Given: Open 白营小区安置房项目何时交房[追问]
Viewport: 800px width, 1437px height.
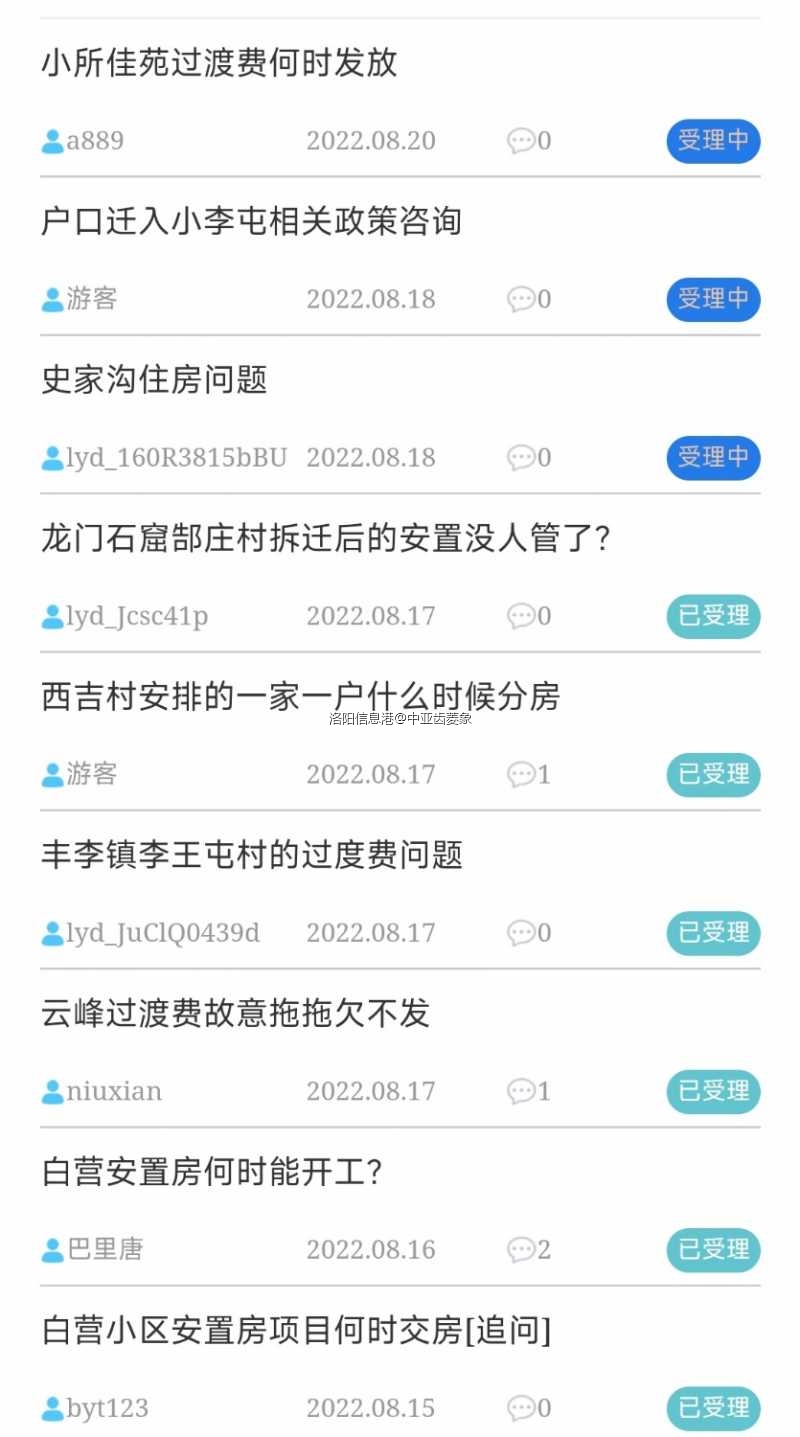Looking at the screenshot, I should [296, 1331].
